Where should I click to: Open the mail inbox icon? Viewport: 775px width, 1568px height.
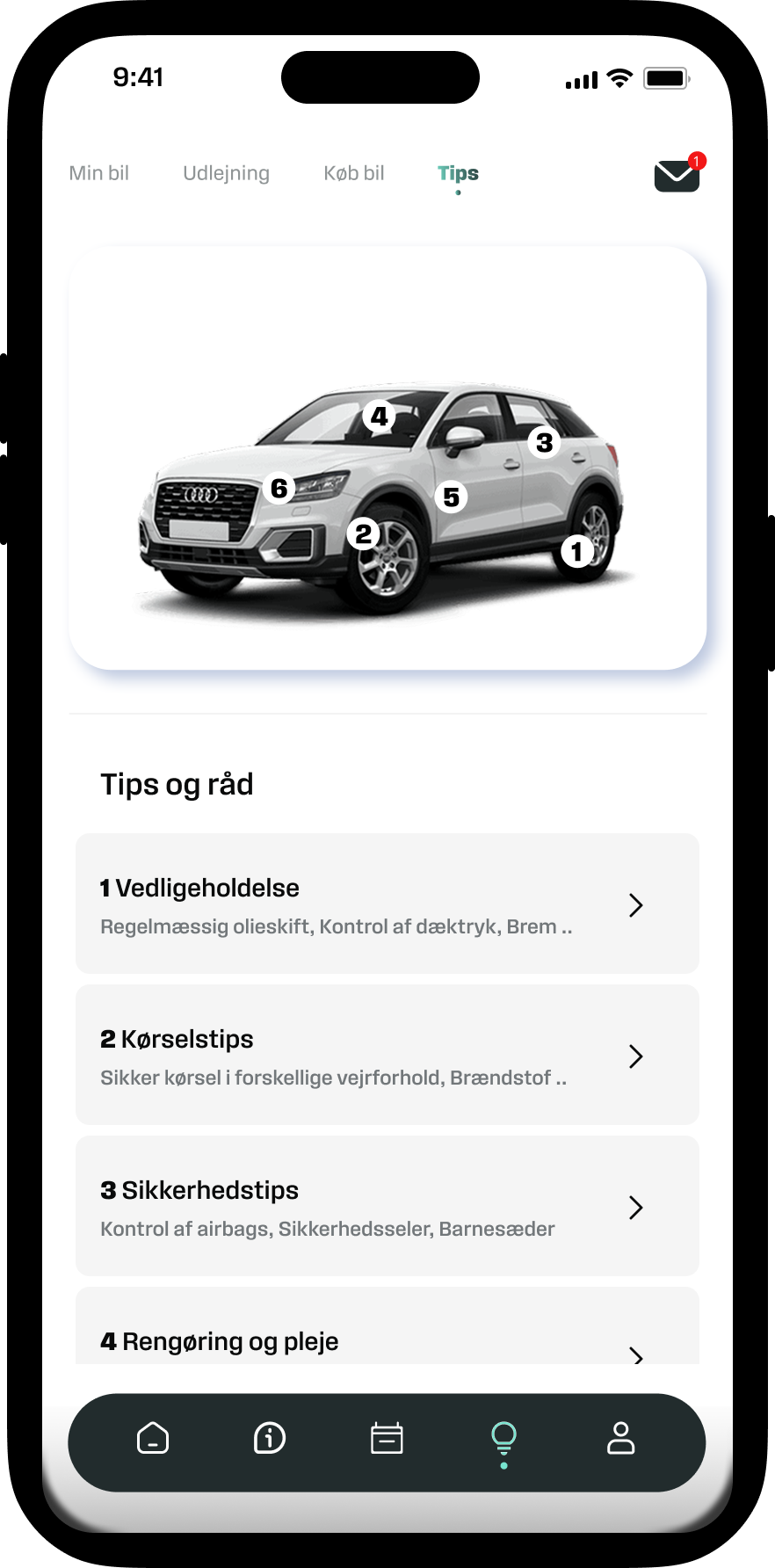[x=677, y=176]
